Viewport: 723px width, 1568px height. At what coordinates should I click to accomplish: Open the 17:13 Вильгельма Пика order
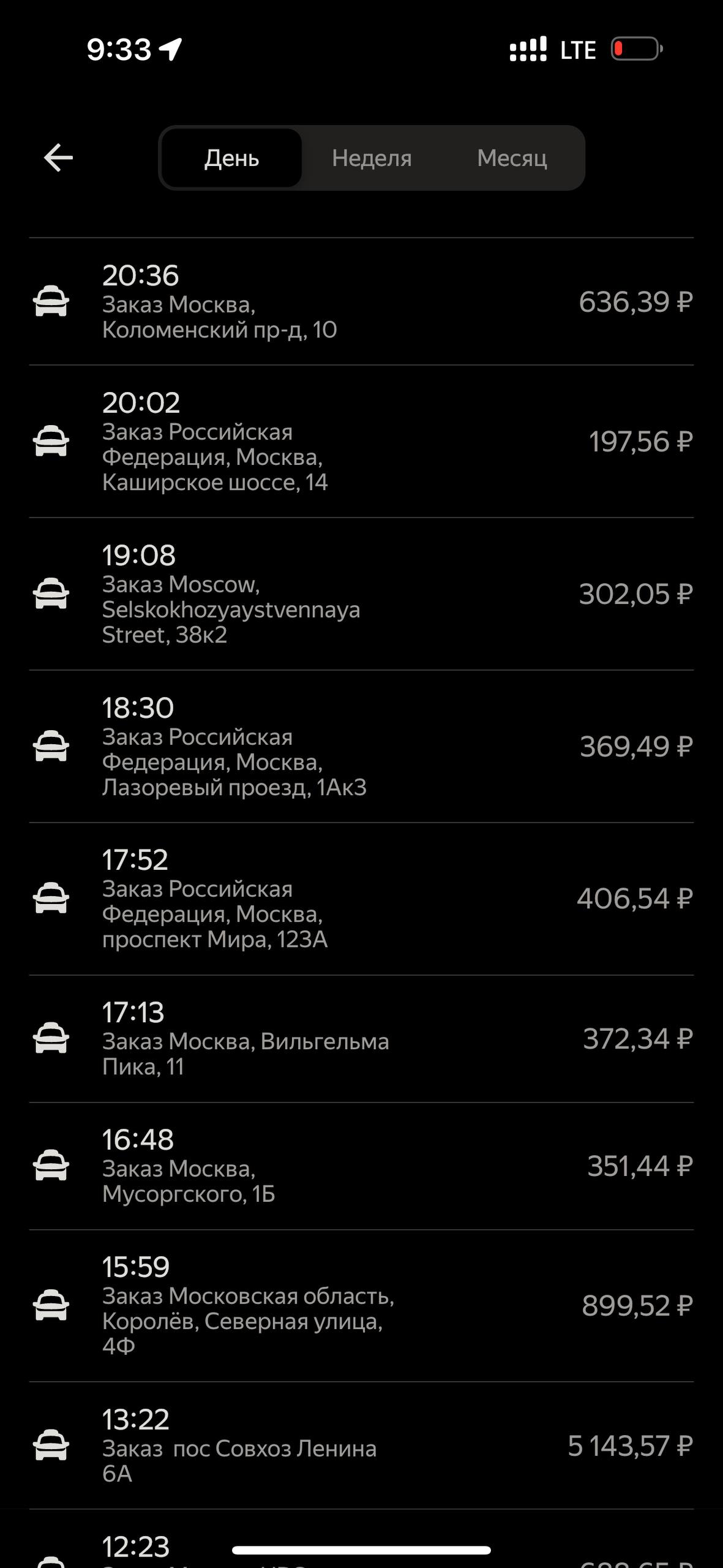tap(361, 1039)
